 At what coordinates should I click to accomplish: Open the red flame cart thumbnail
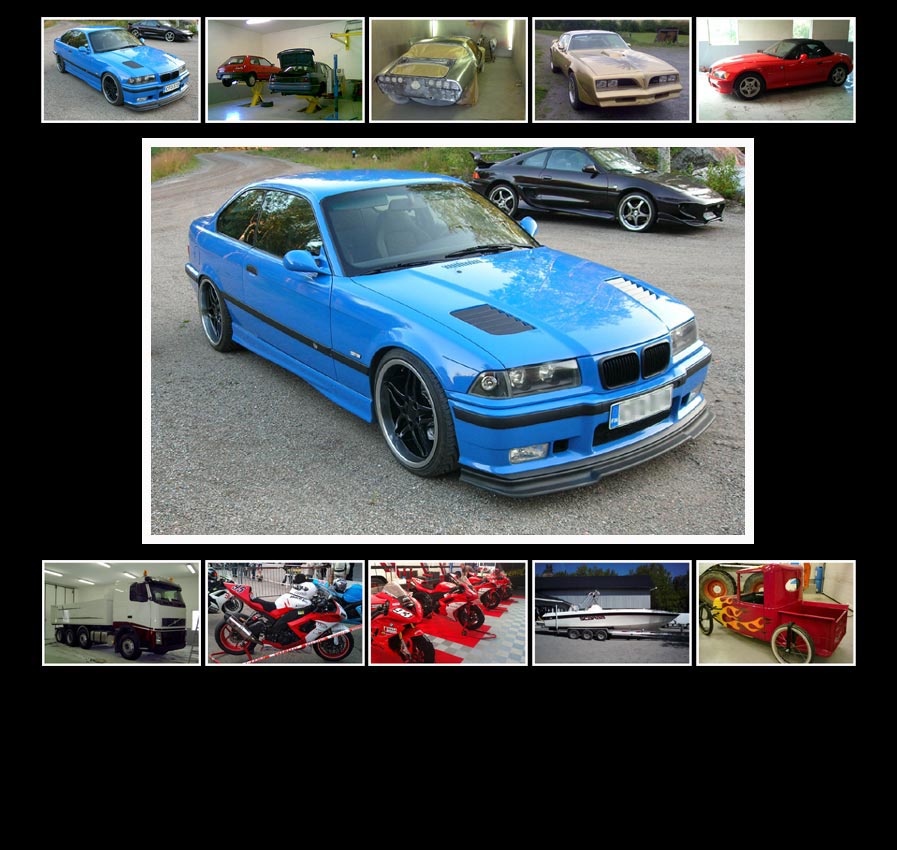click(x=775, y=613)
